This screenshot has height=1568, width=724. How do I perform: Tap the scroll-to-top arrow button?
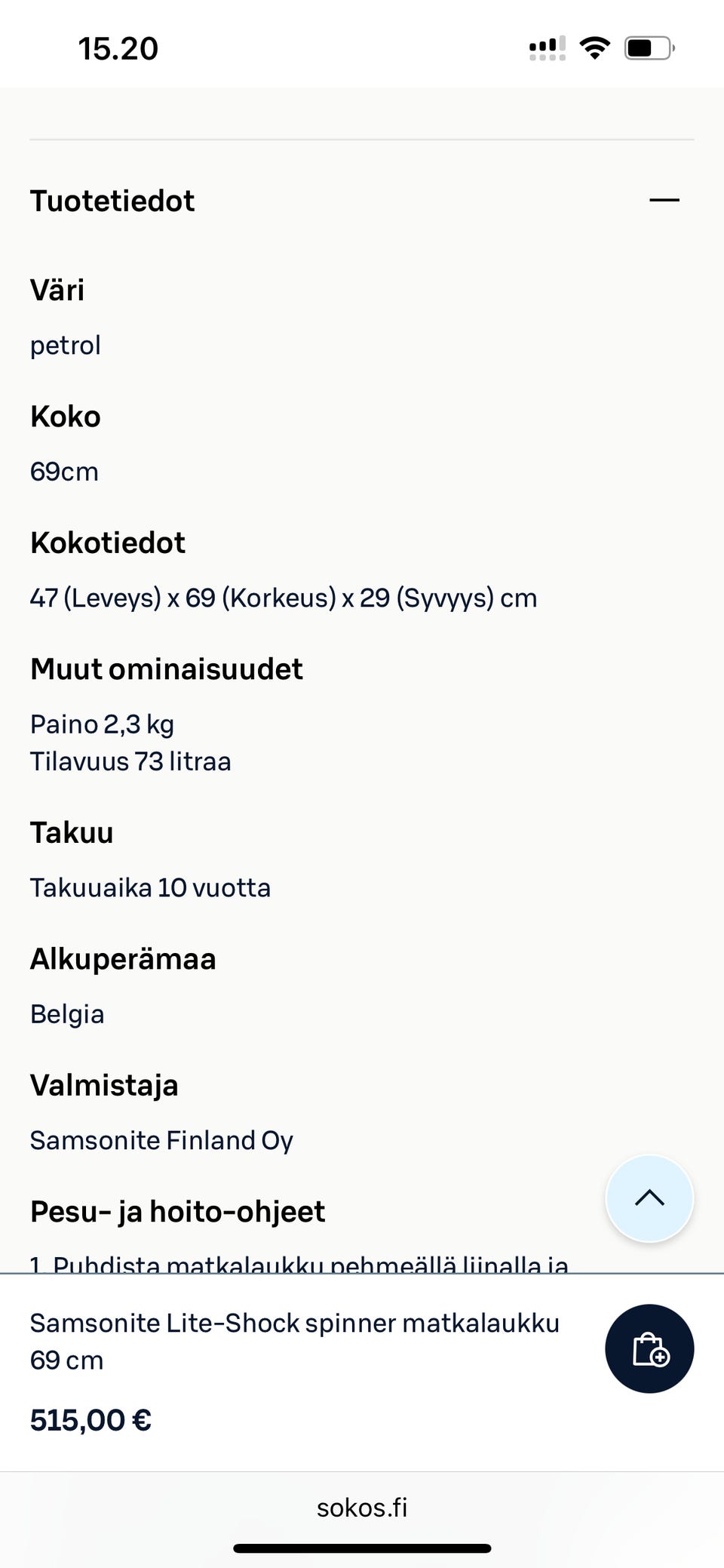[649, 1198]
